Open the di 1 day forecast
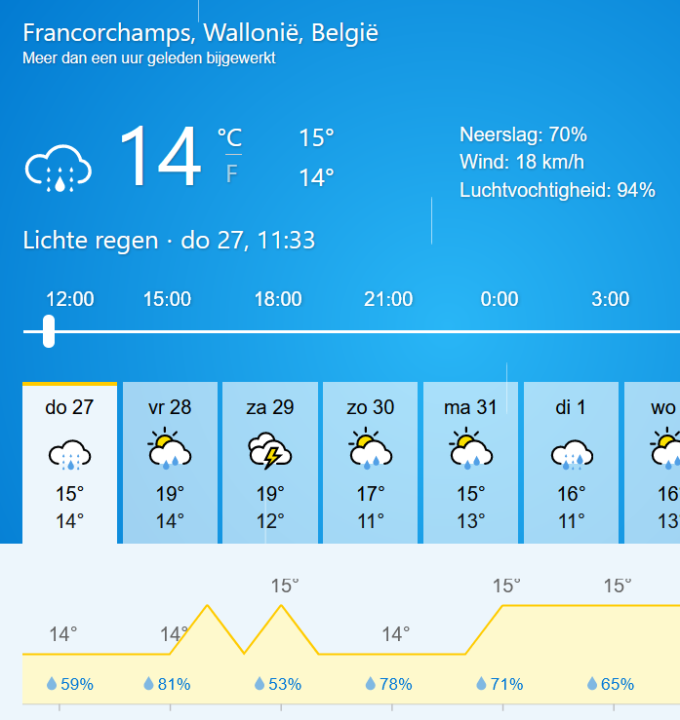680x720 pixels. [x=571, y=462]
